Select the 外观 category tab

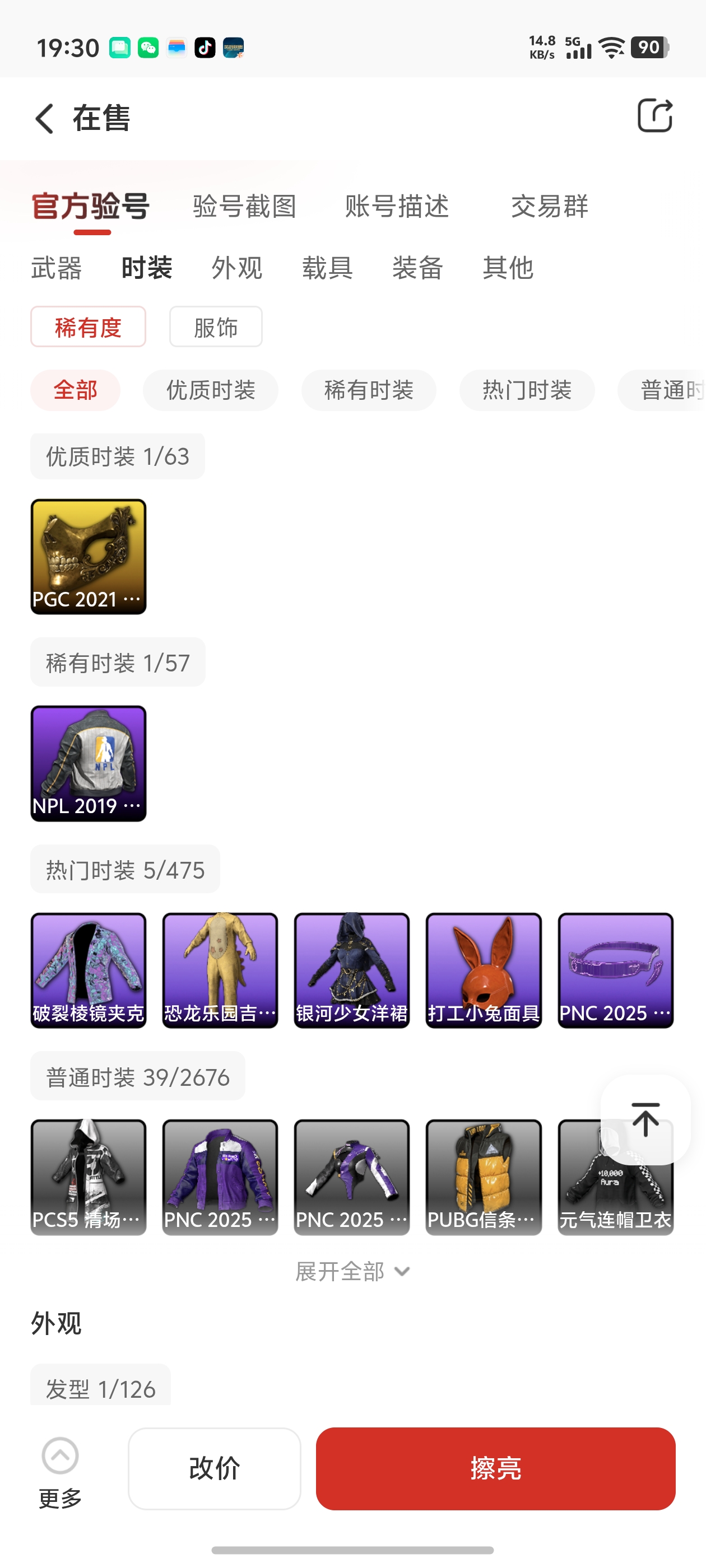[237, 268]
